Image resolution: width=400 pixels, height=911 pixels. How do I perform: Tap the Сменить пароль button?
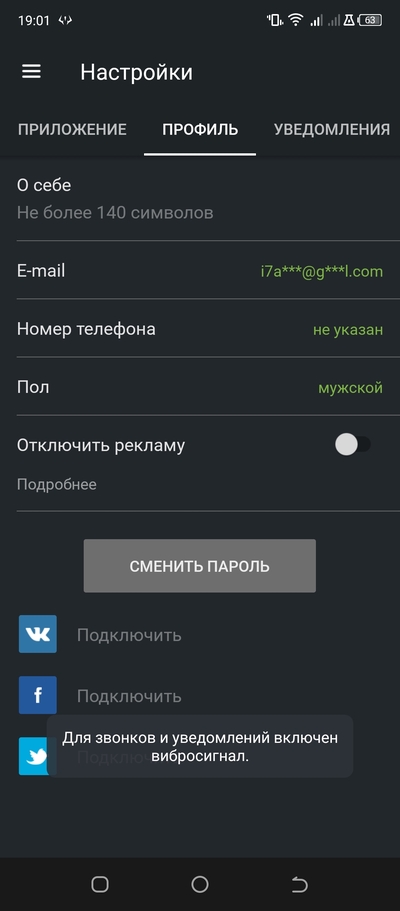click(x=199, y=566)
